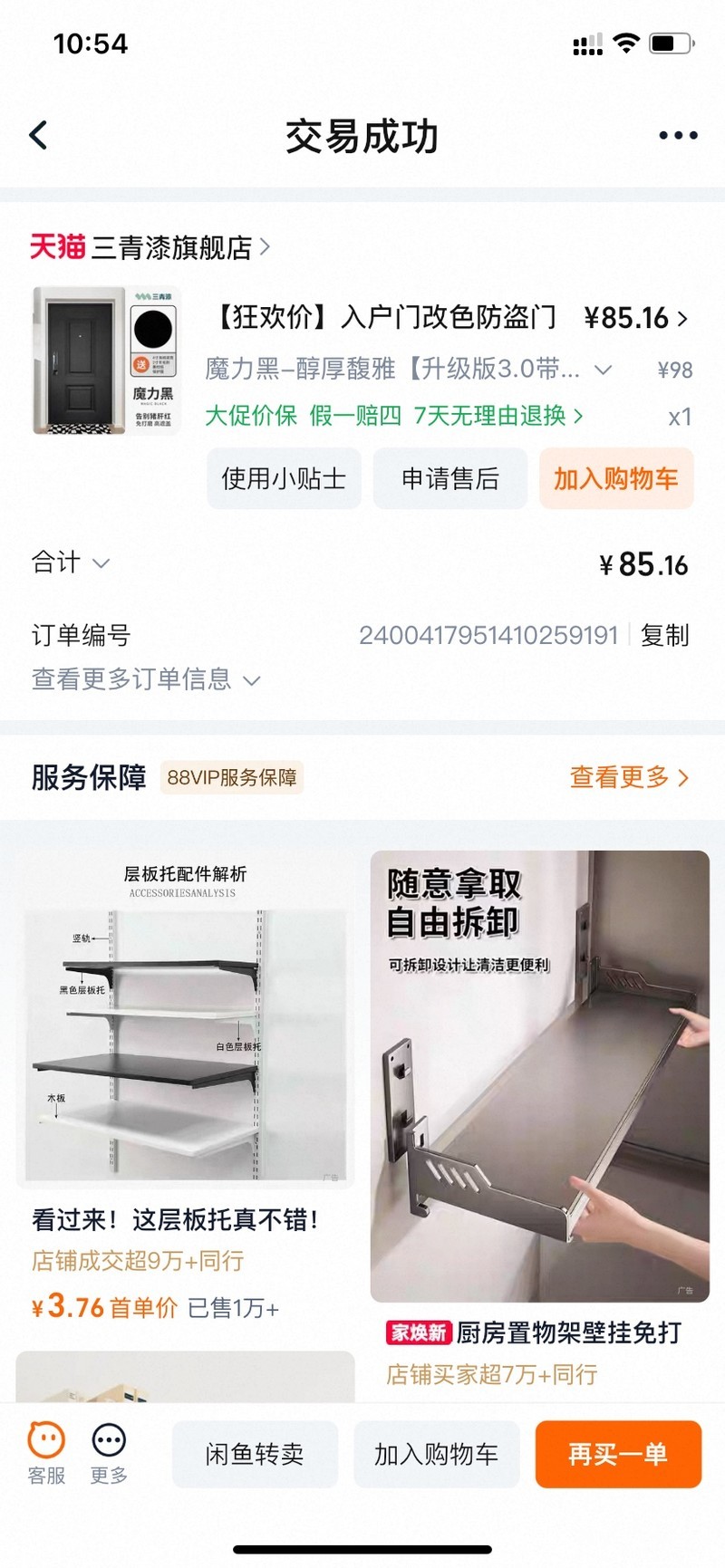Open the ordered door paint product image
725x1568 pixels.
[107, 361]
